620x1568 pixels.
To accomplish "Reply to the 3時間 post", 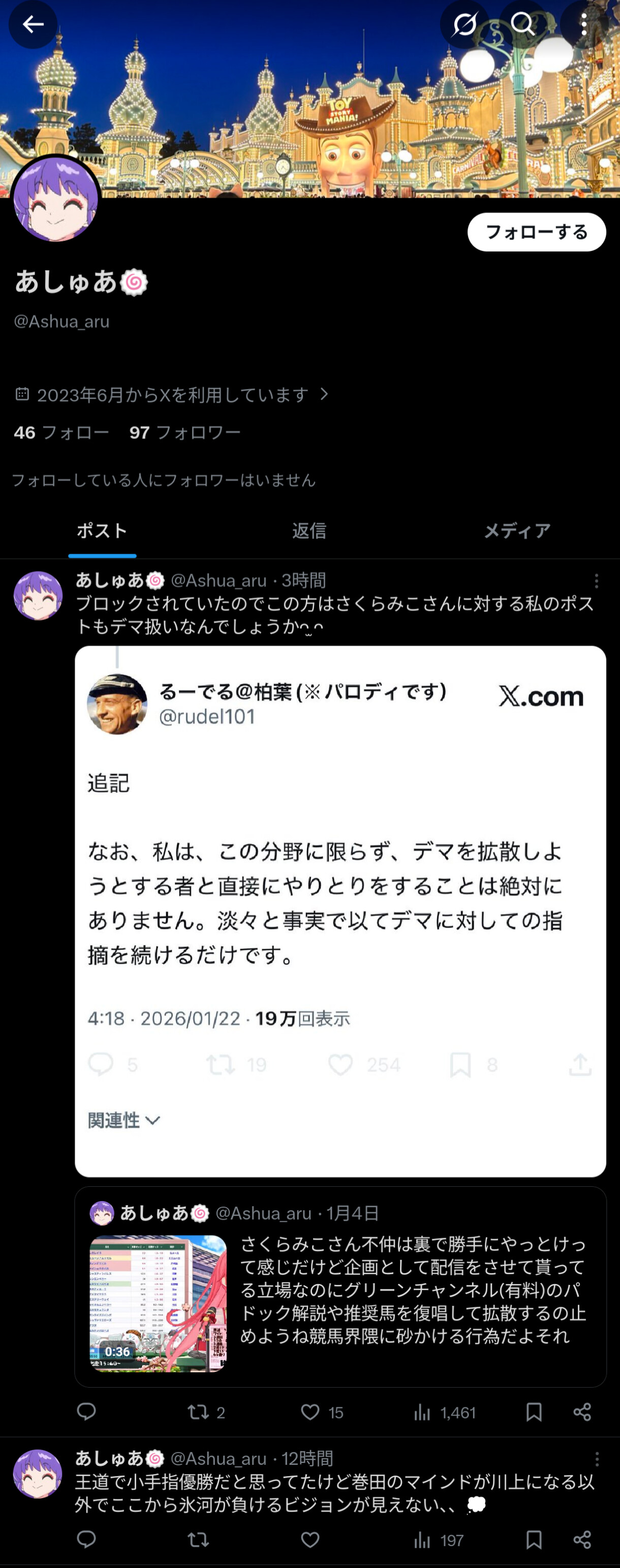I will 86,1411.
